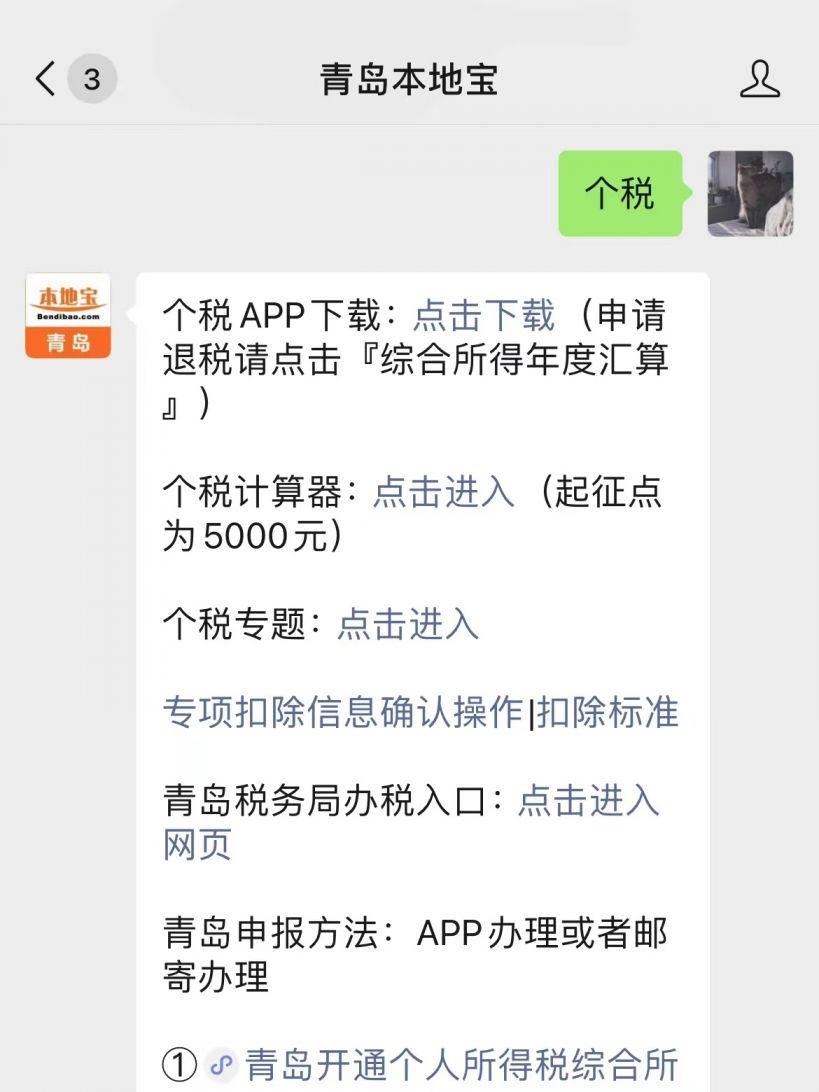Open the 个税计算器 点击进入 link
This screenshot has width=819, height=1092.
(443, 492)
